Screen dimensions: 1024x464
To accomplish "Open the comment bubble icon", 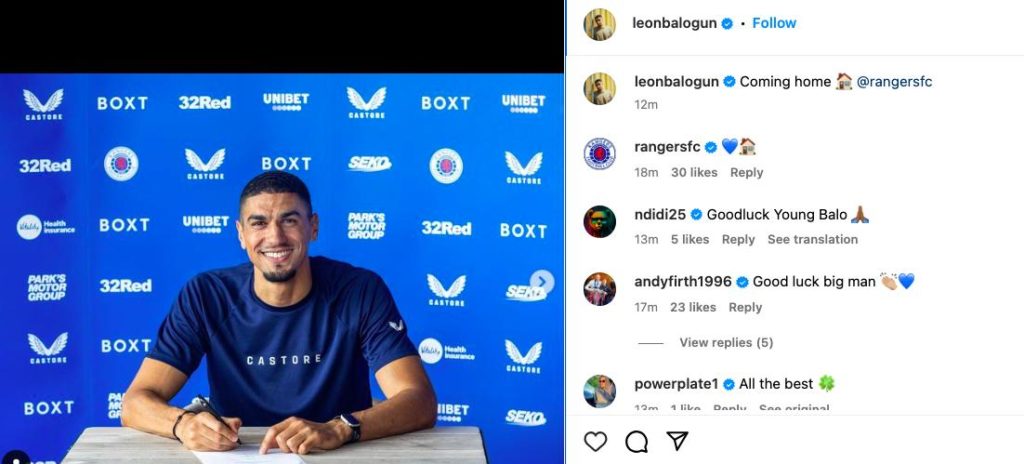I will 636,441.
